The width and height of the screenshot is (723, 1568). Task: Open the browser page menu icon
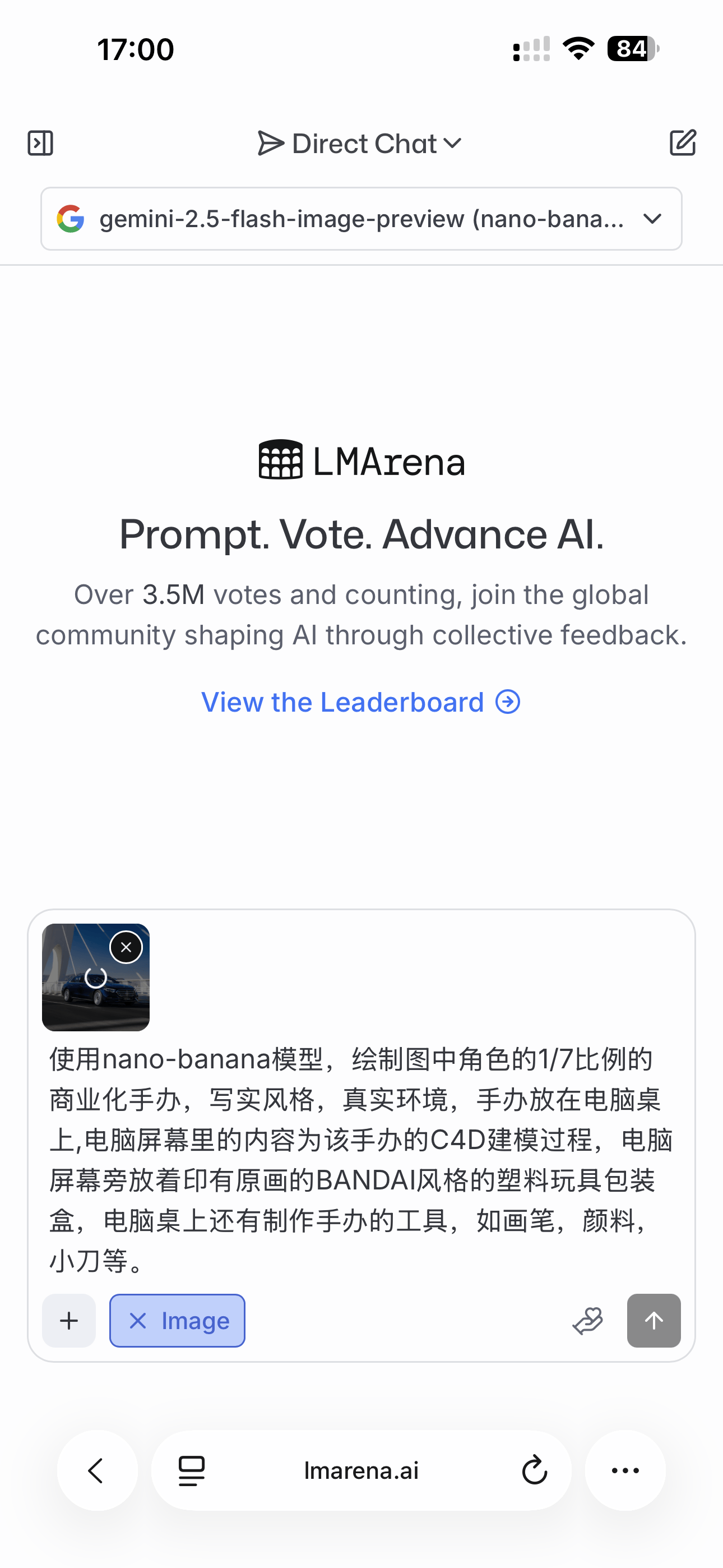(x=191, y=1470)
